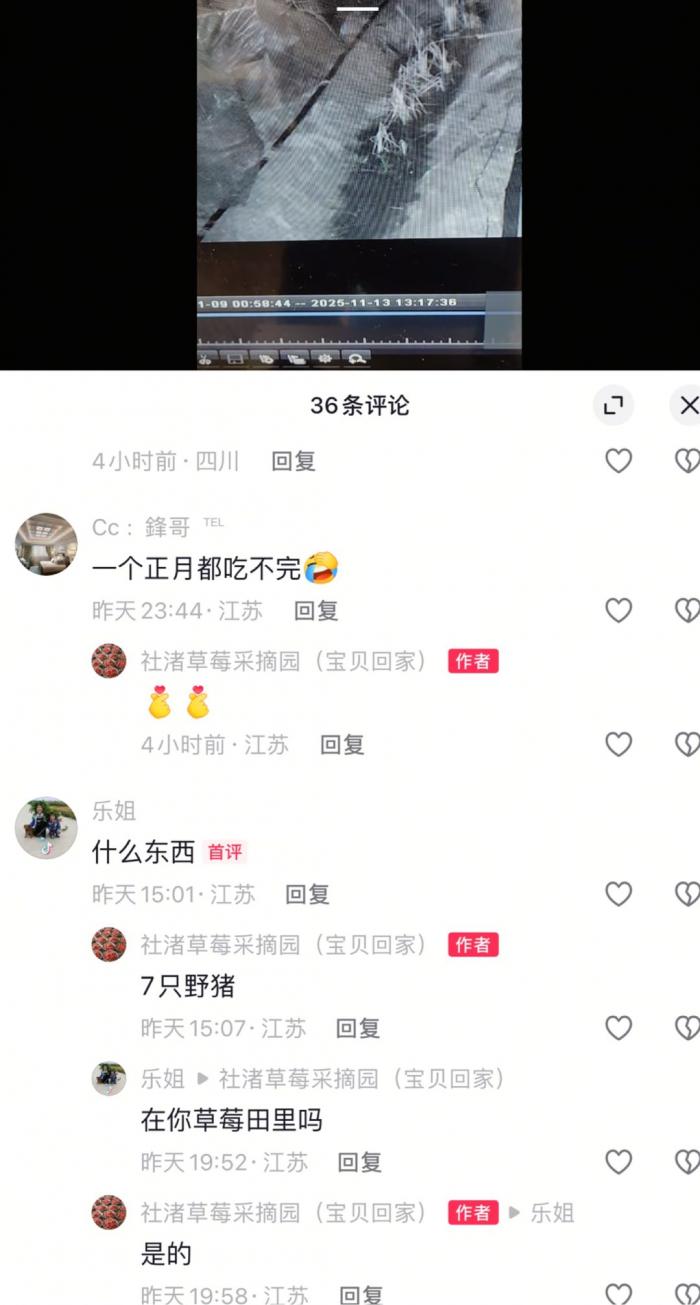This screenshot has width=700, height=1305.
Task: Expand the comments panel to full screen
Action: coord(613,405)
